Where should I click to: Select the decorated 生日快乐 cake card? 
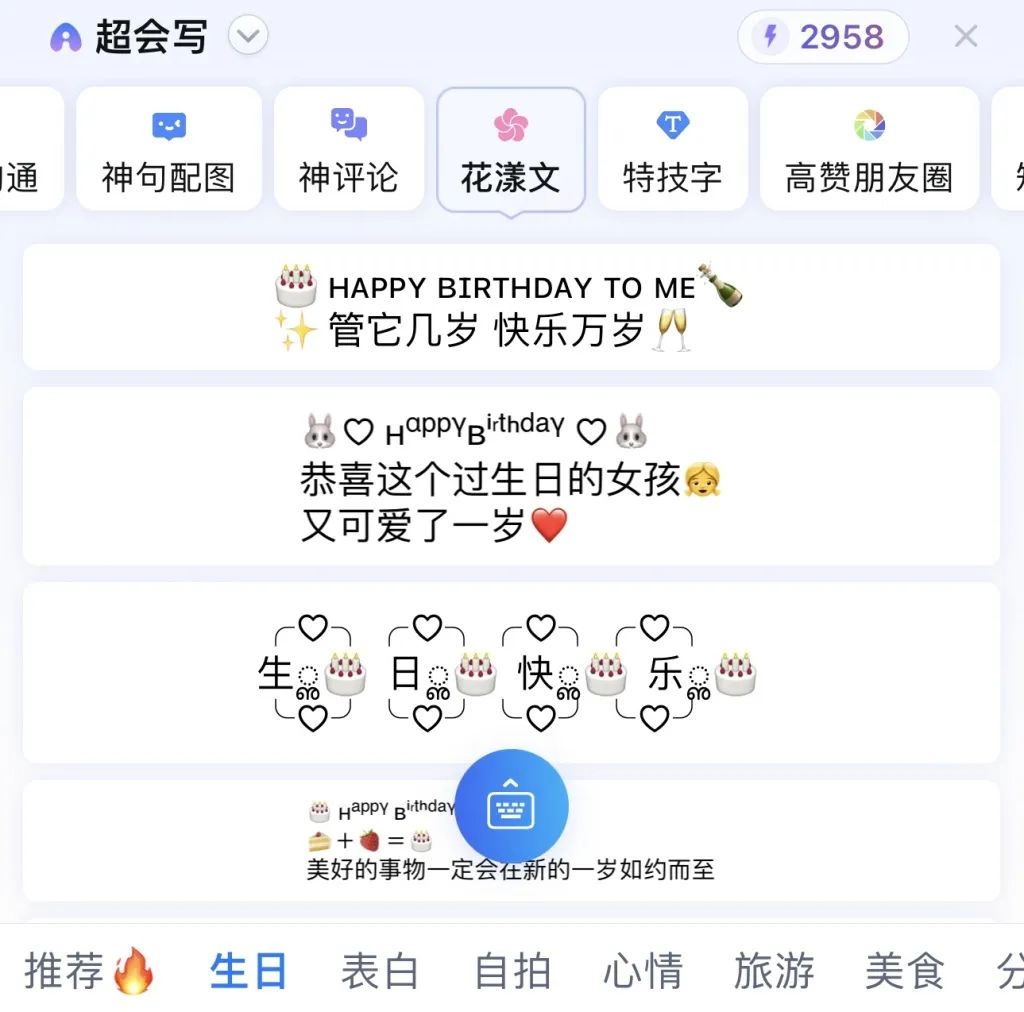pos(510,672)
